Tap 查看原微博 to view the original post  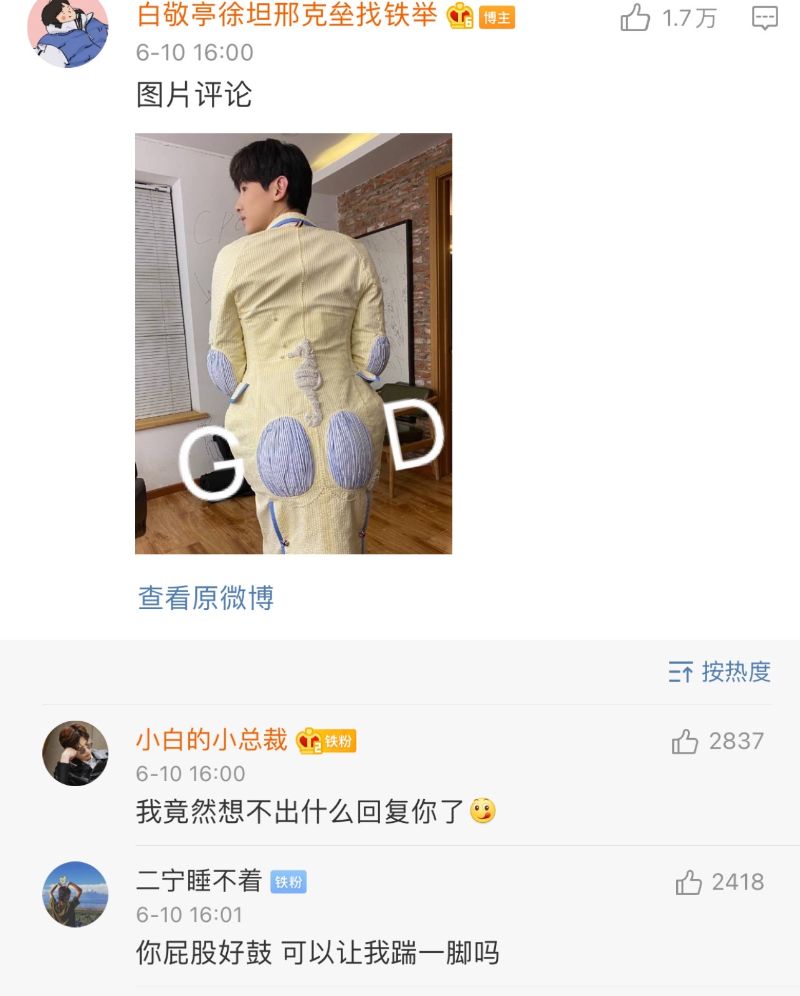[x=206, y=598]
